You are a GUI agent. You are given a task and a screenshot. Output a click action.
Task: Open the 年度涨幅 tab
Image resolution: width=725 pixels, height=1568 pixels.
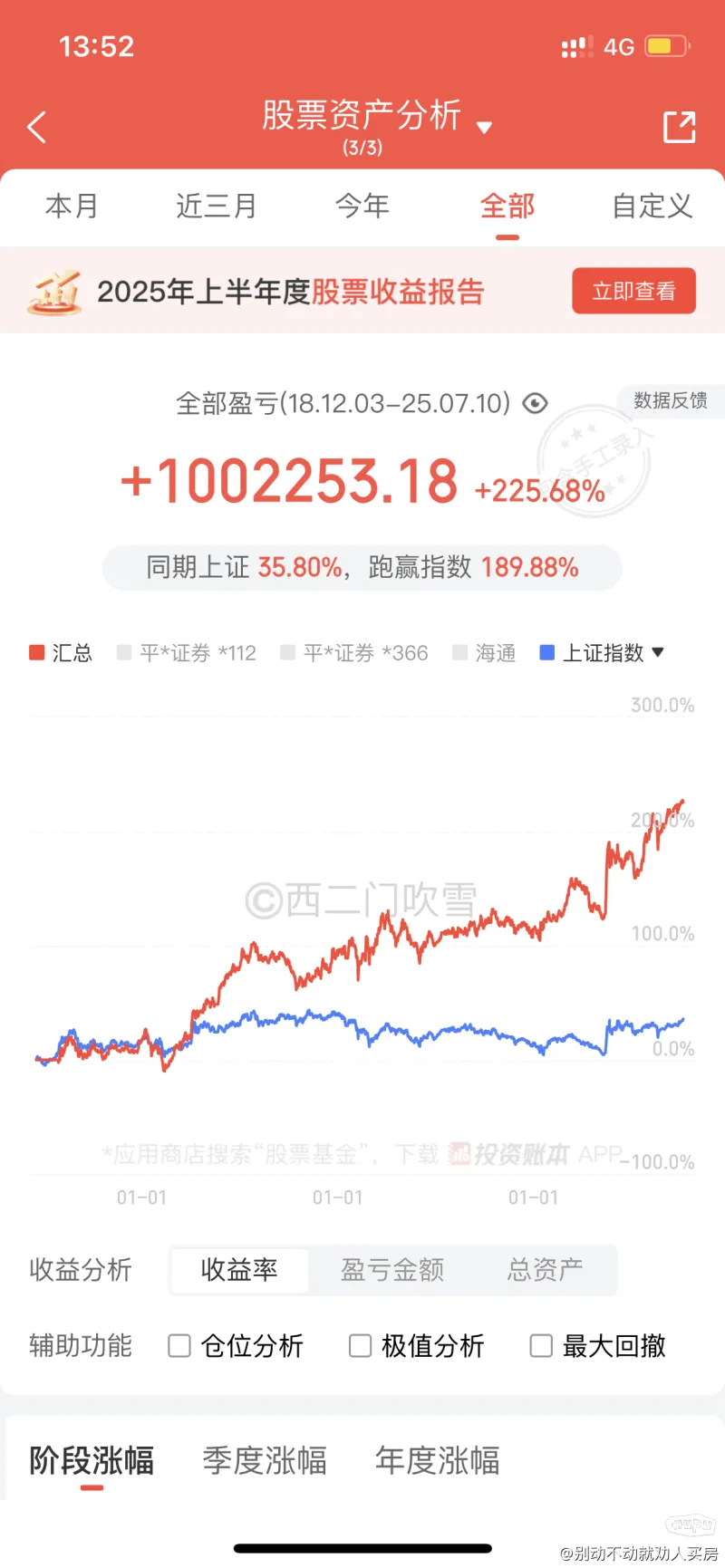[438, 1460]
